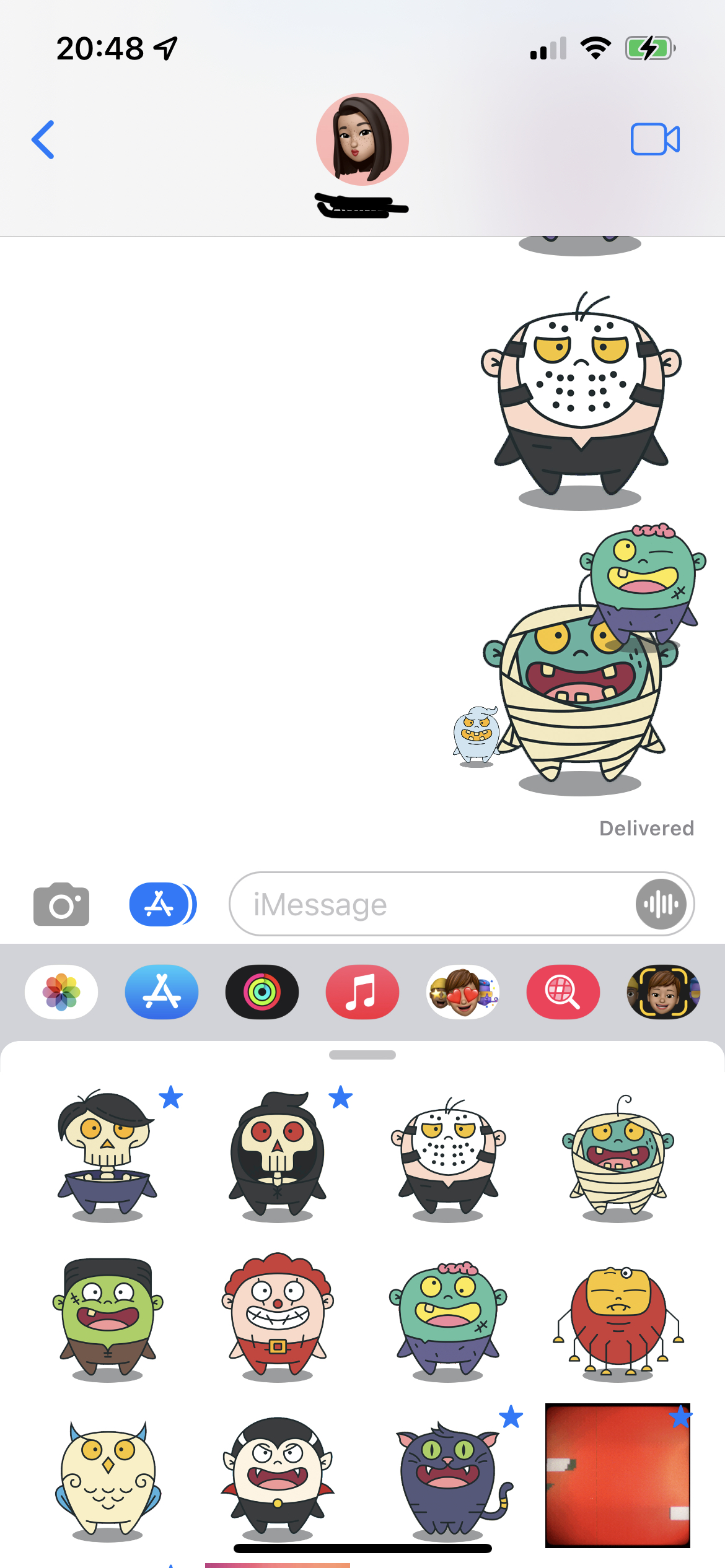Start a FaceTime video call
This screenshot has width=725, height=1568.
tap(654, 139)
